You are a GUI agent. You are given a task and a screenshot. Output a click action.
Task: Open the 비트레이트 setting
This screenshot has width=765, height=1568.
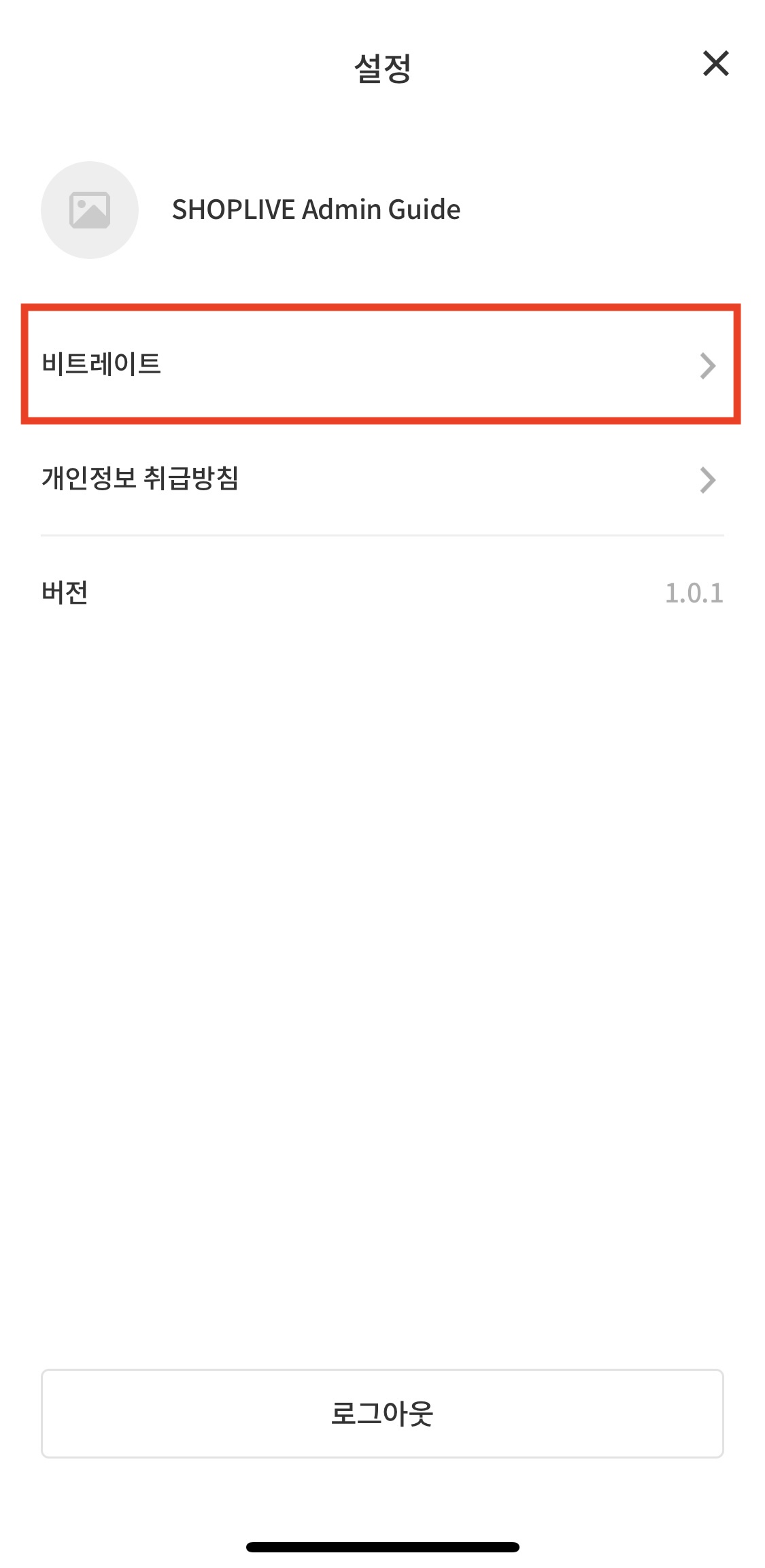[x=381, y=364]
